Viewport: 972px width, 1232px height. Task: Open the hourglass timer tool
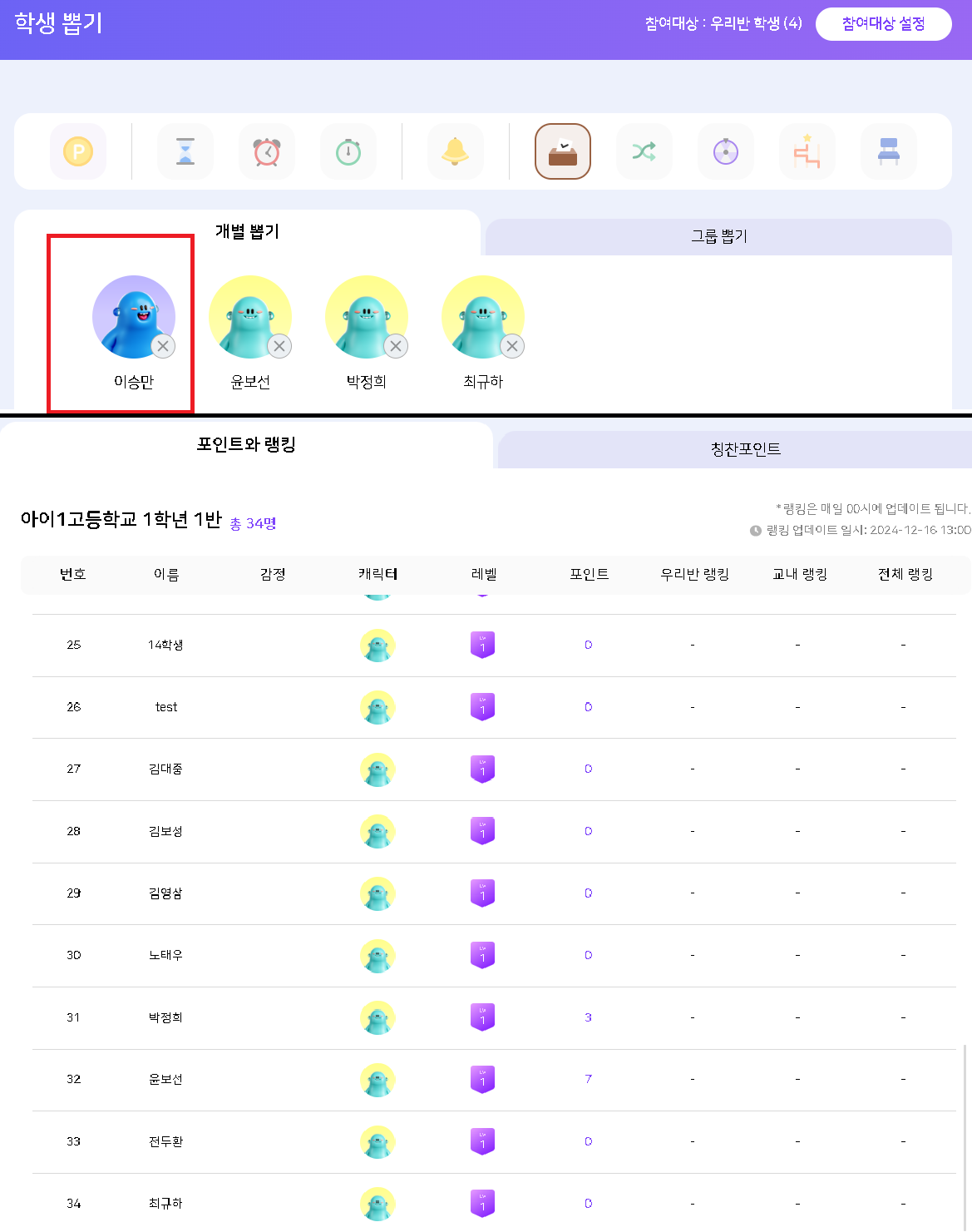click(185, 151)
